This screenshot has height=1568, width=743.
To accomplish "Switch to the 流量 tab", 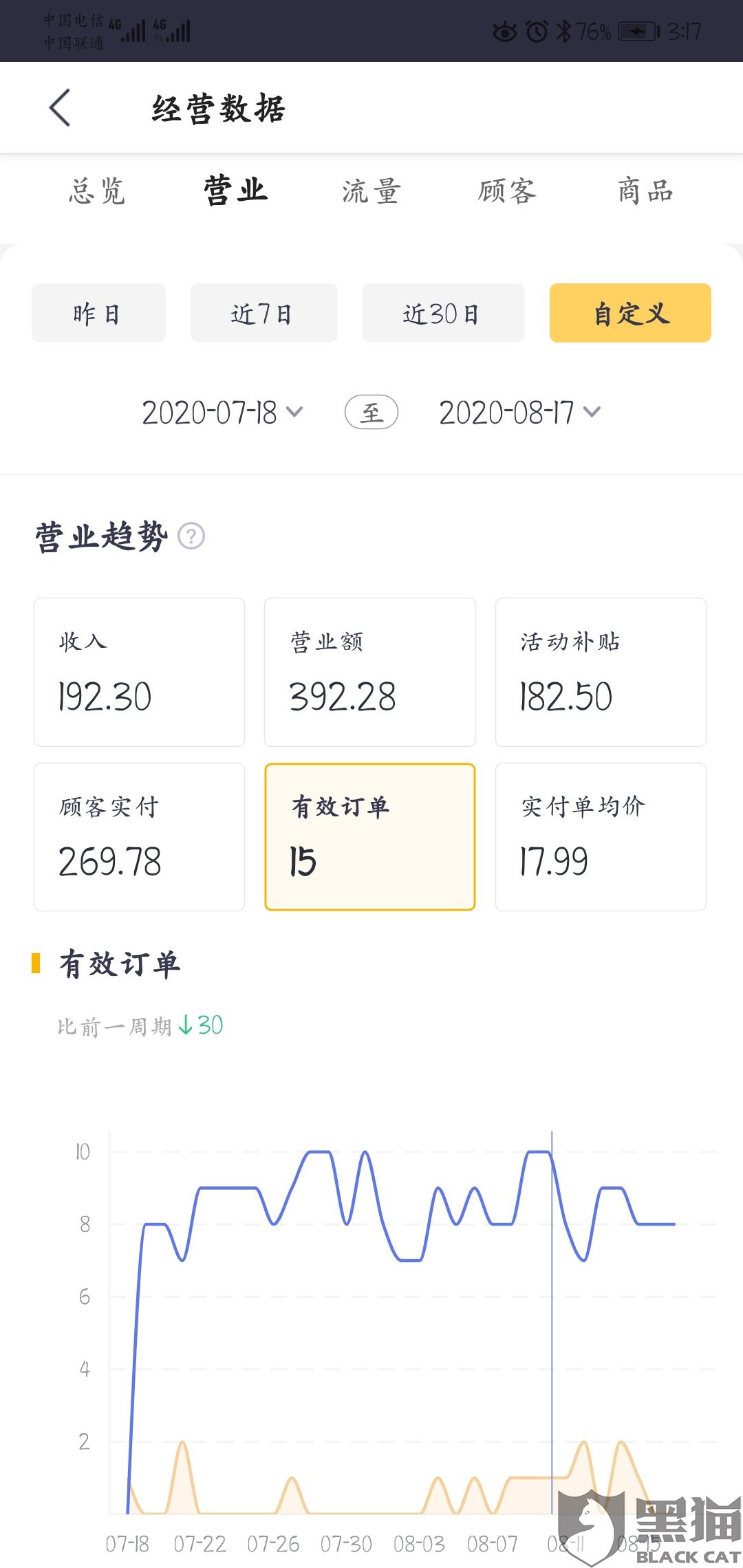I will (371, 191).
